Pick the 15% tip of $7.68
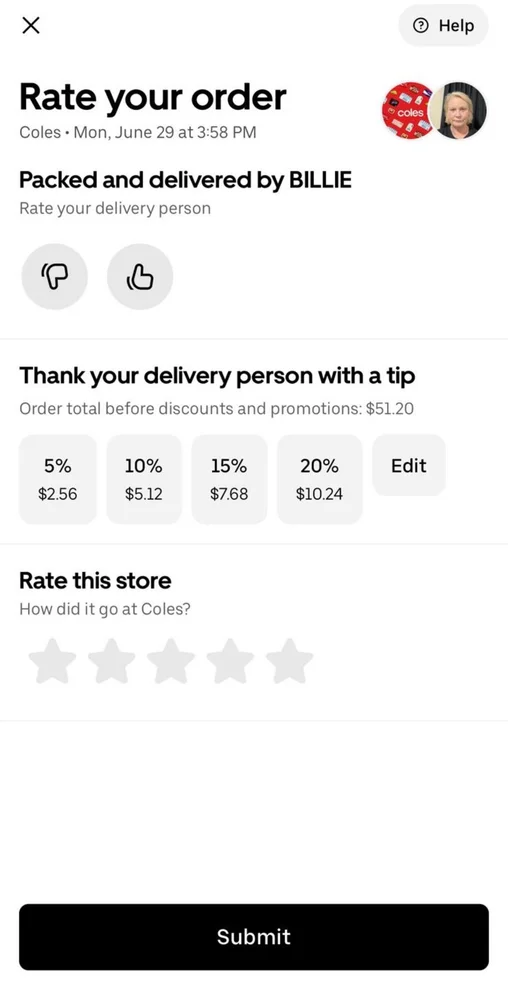 click(x=229, y=479)
